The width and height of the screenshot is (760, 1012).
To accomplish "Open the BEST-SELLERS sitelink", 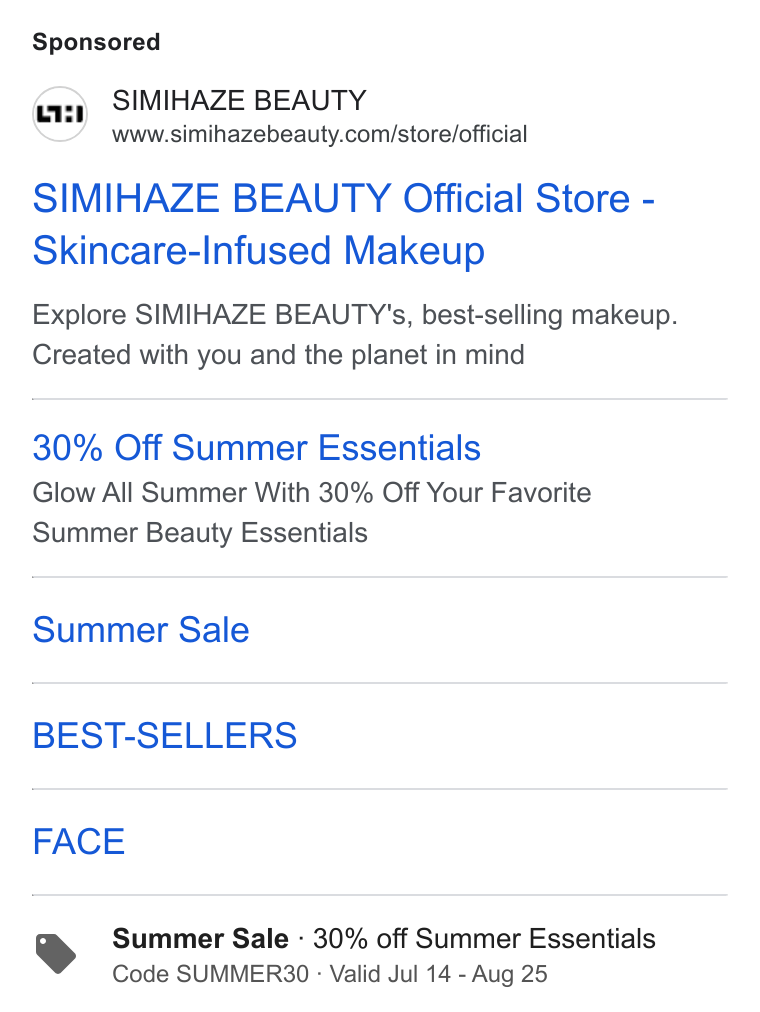I will [165, 735].
